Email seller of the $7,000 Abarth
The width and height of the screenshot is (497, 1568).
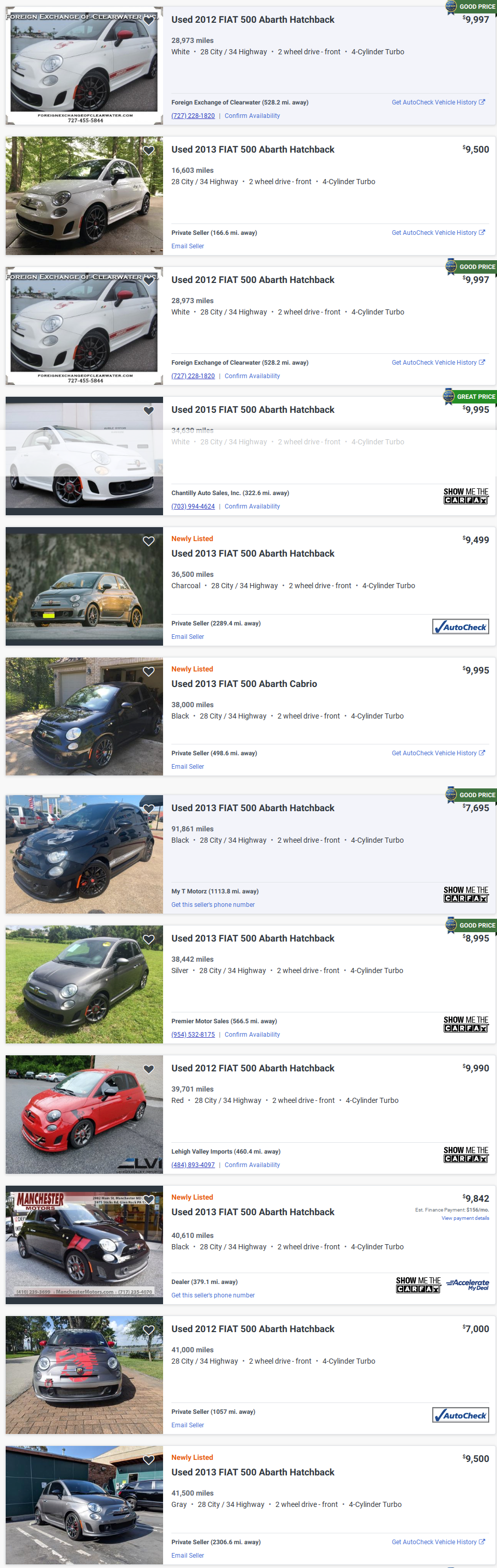tap(187, 1425)
